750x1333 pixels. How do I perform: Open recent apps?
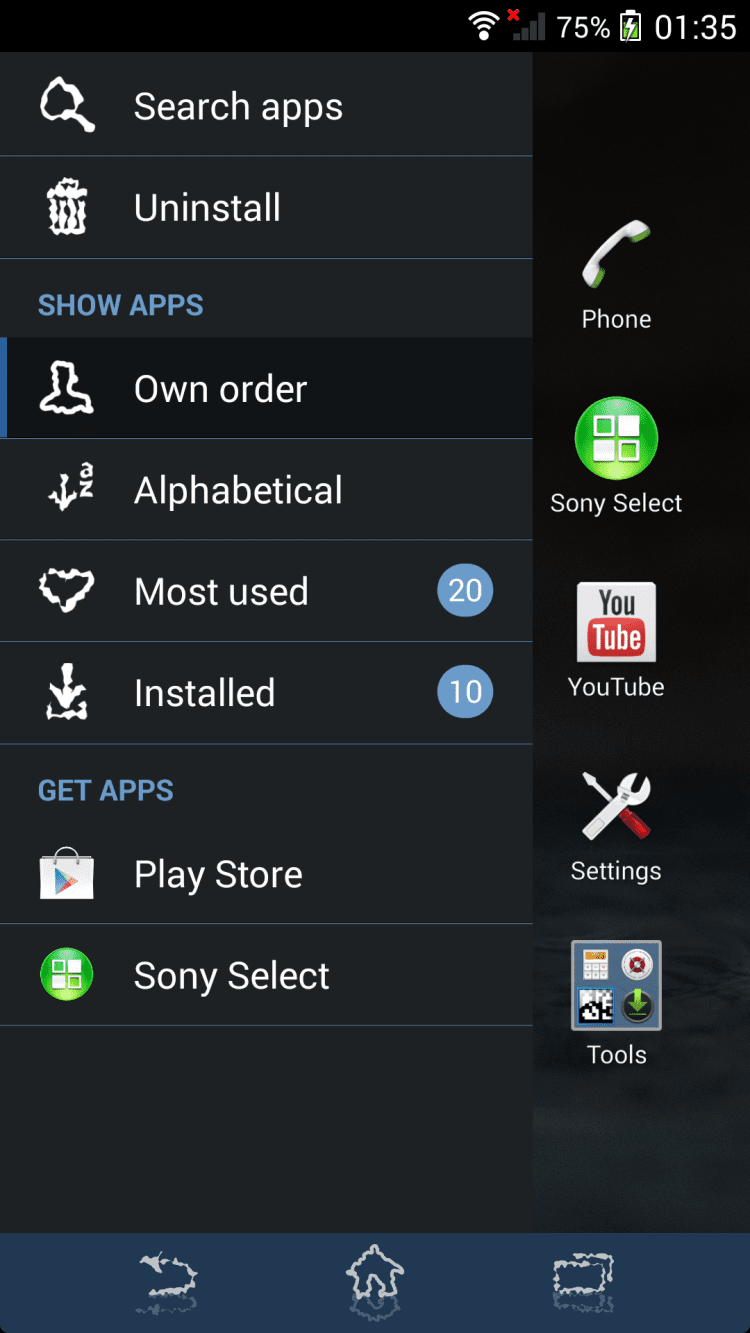point(582,1281)
